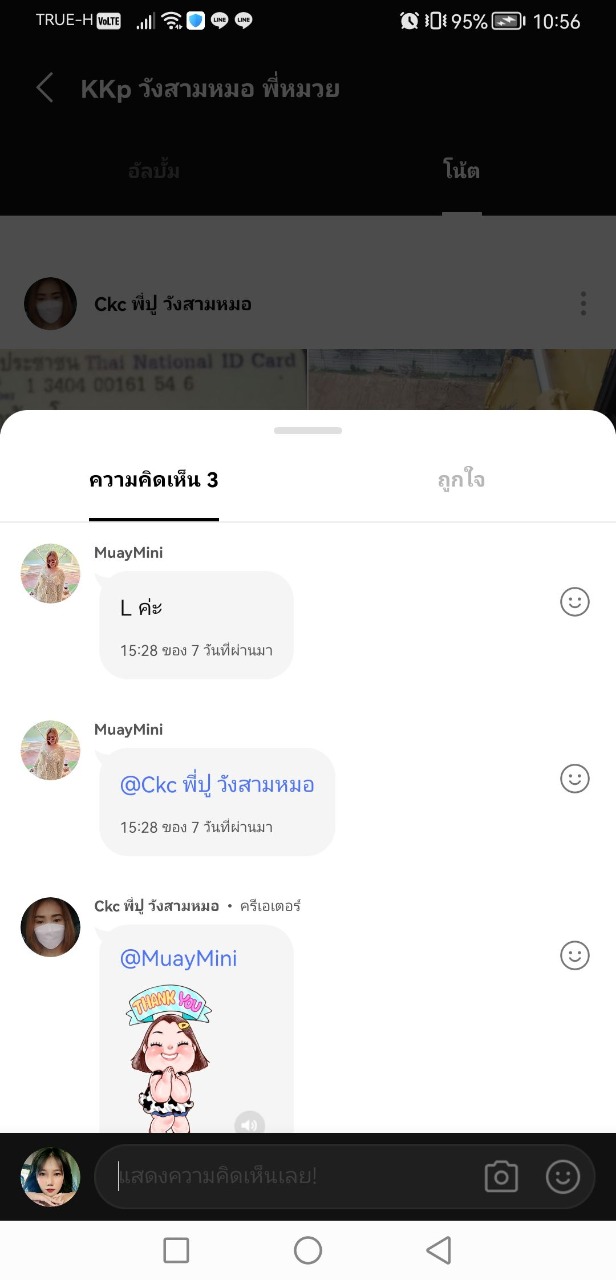Open the post's three-dot overflow menu
Viewport: 616px width, 1280px height.
point(583,304)
